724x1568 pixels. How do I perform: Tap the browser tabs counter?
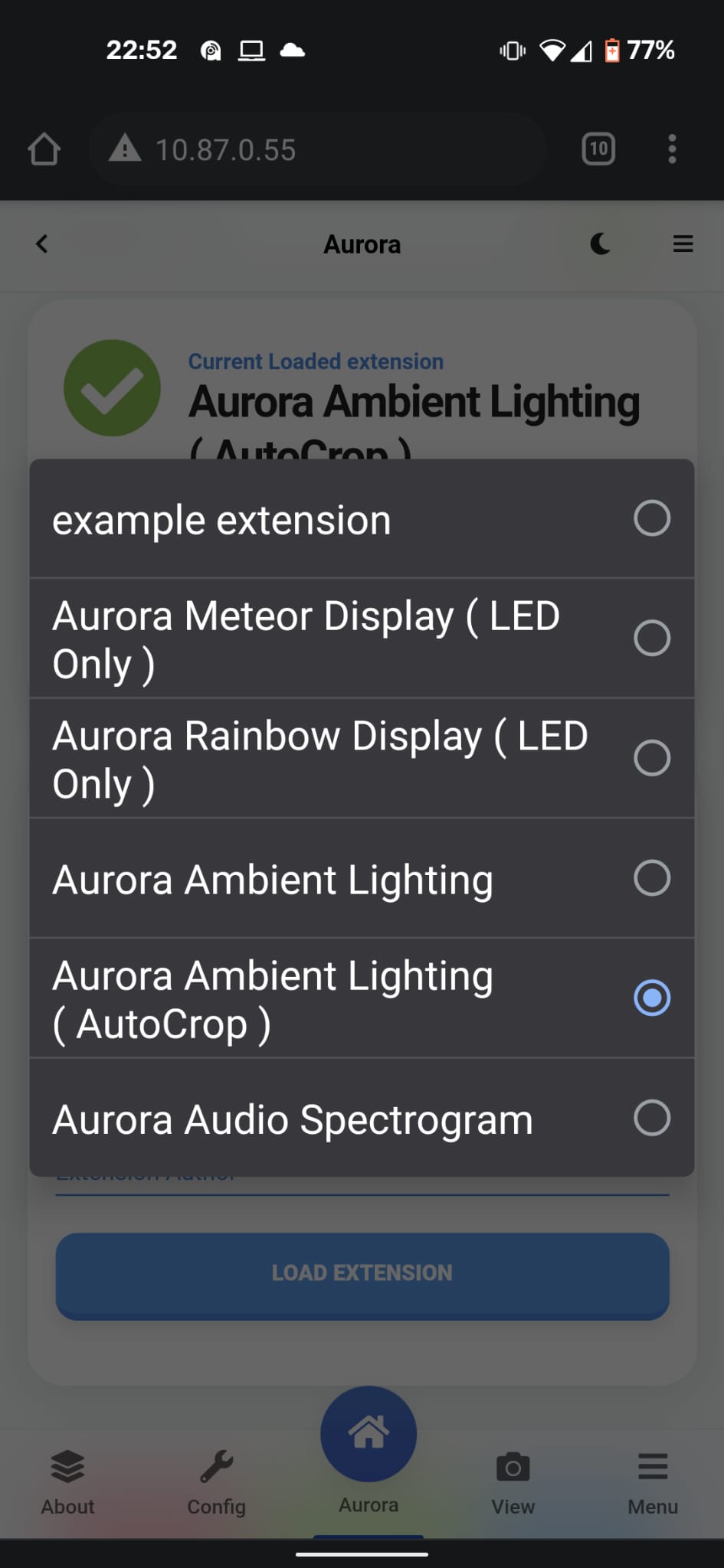pos(598,149)
